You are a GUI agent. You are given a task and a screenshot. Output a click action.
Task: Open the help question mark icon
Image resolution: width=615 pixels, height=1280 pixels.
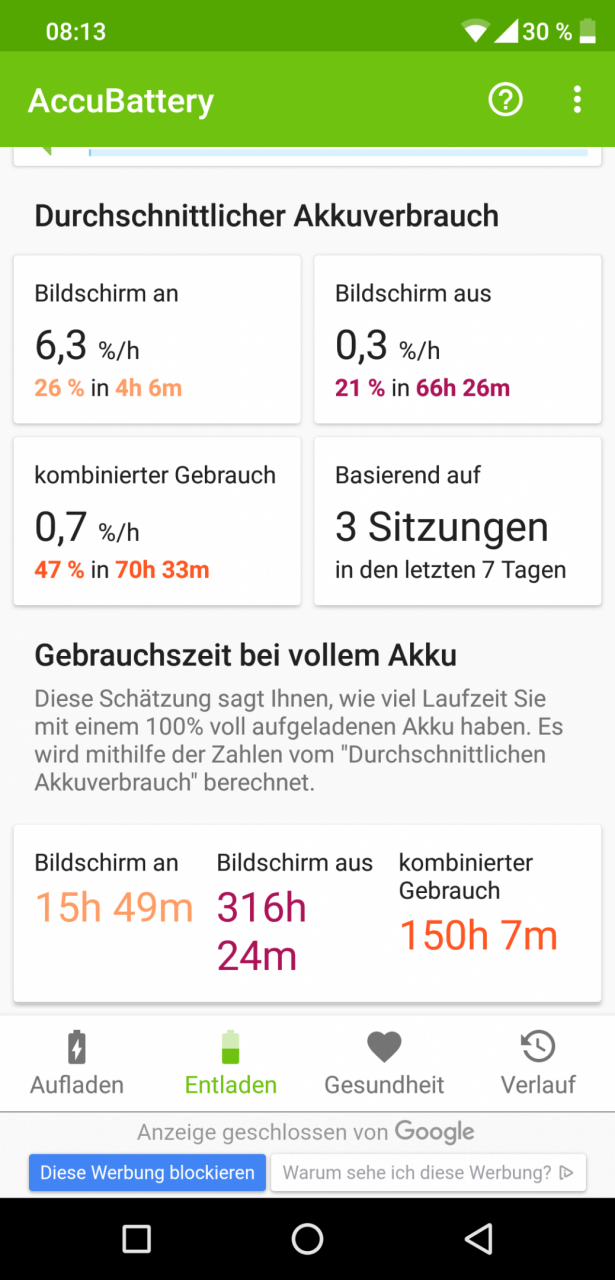pyautogui.click(x=505, y=100)
